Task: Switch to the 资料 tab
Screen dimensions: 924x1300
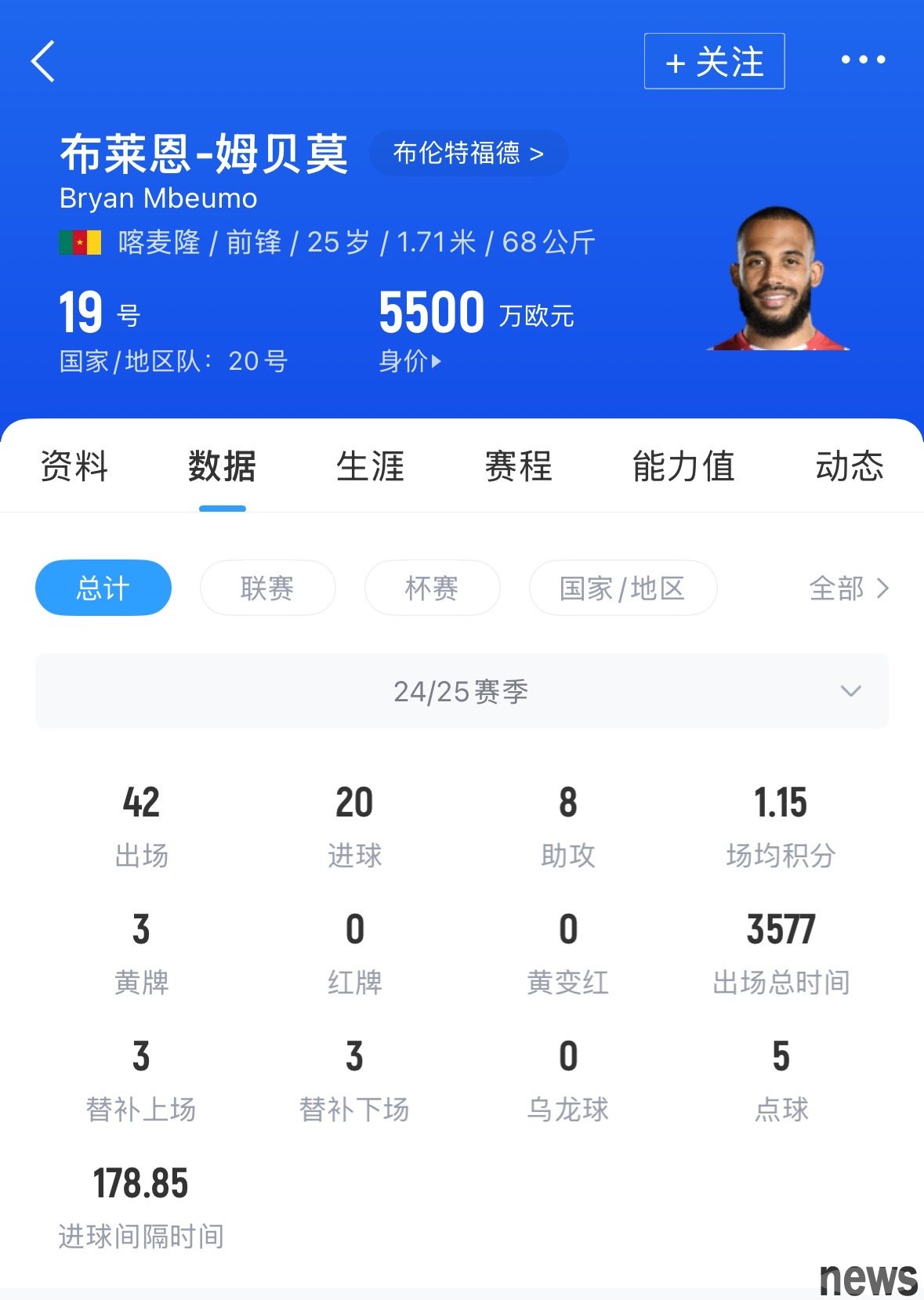Action: tap(74, 466)
